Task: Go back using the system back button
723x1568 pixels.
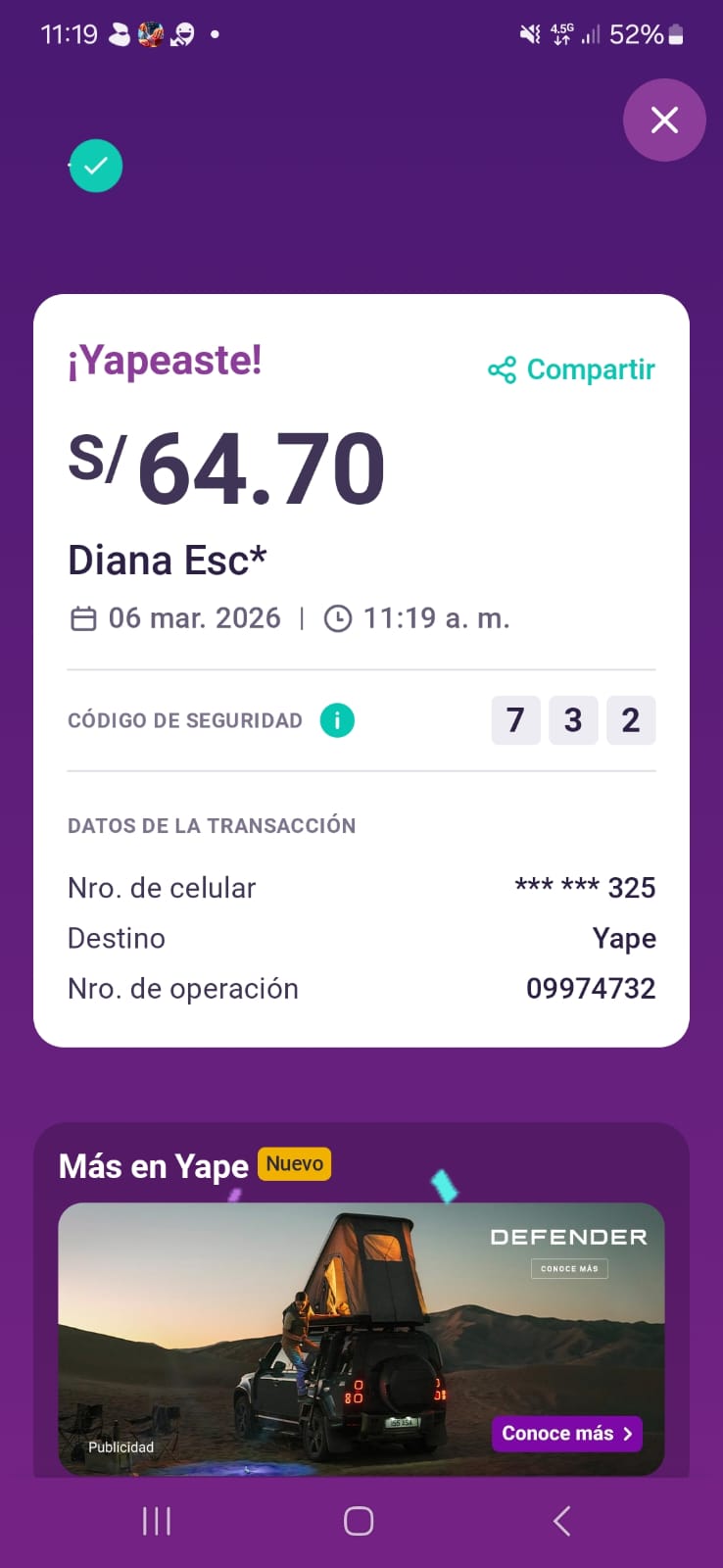Action: click(561, 1521)
